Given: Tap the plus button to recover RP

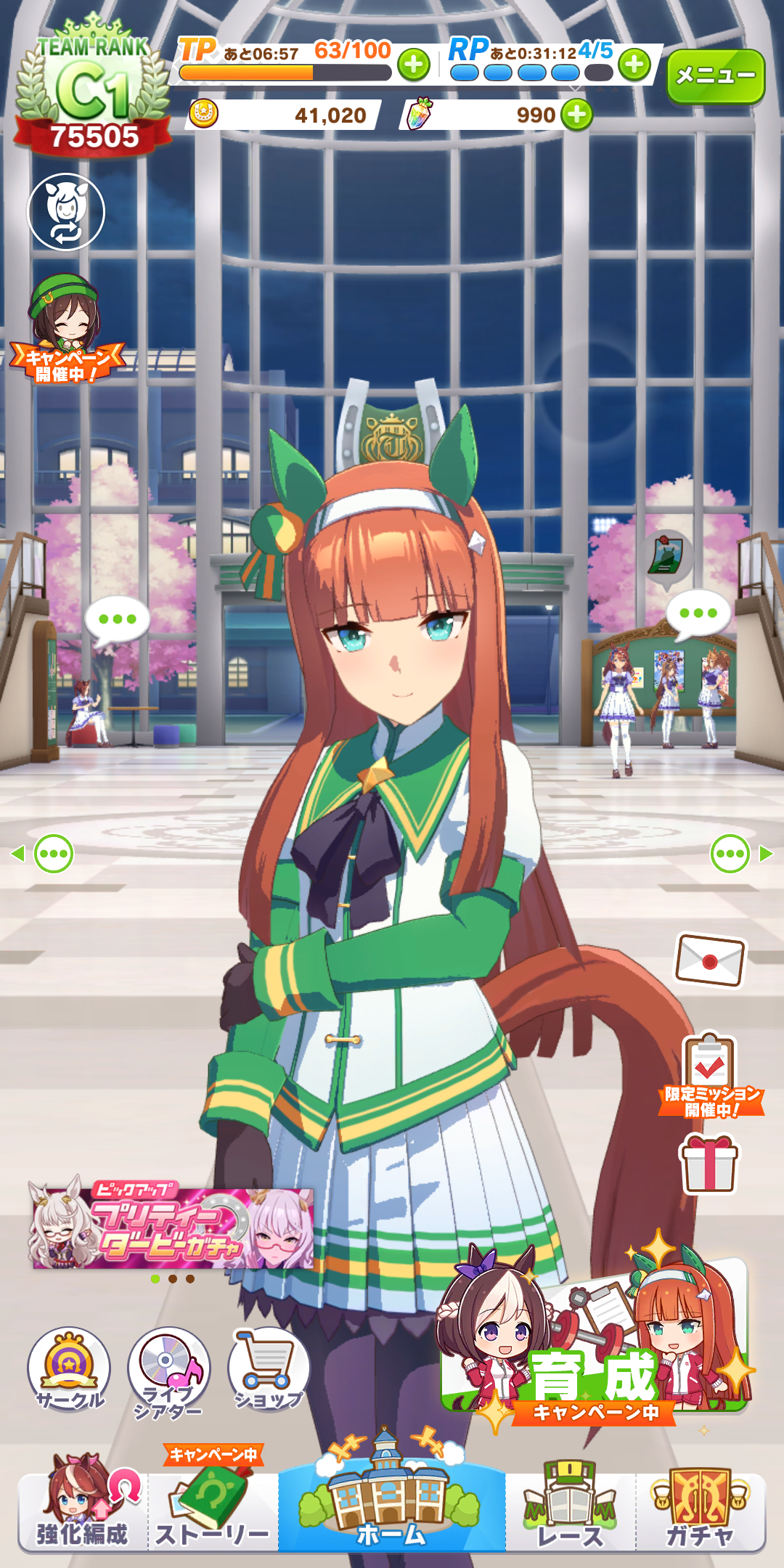Looking at the screenshot, I should coord(634,65).
